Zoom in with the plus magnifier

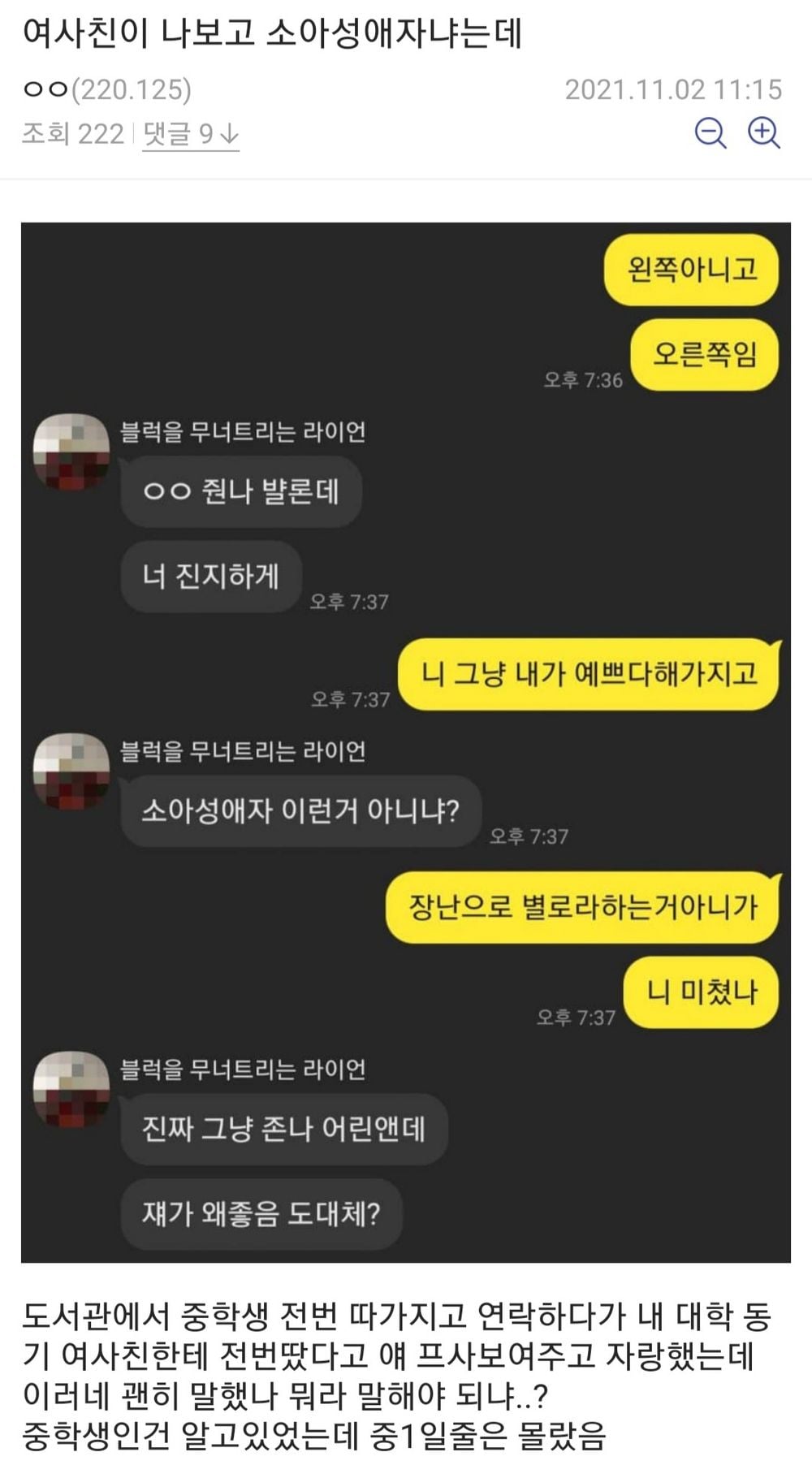[x=764, y=133]
